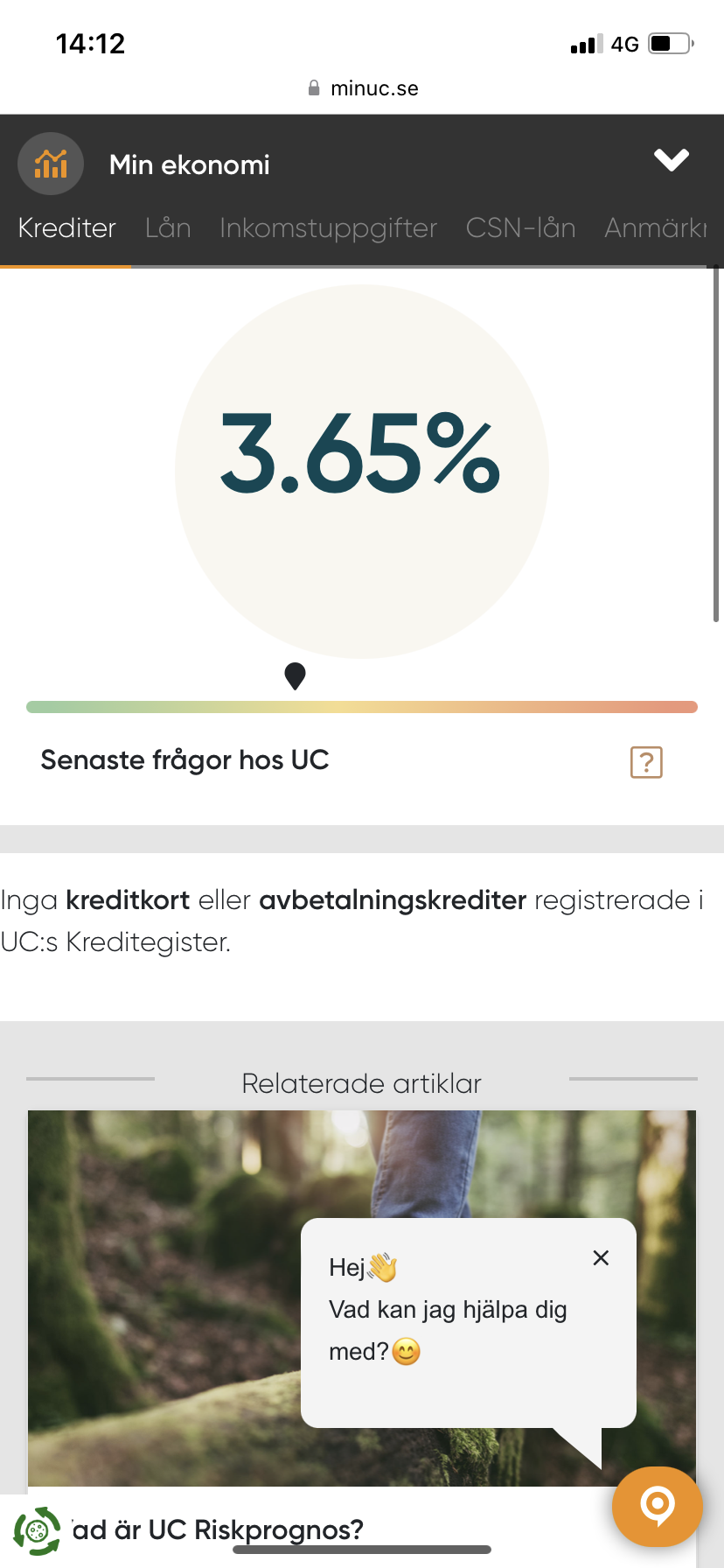Viewport: 724px width, 1568px height.
Task: Expand the Min ekonomi dropdown chevron
Action: tap(671, 160)
